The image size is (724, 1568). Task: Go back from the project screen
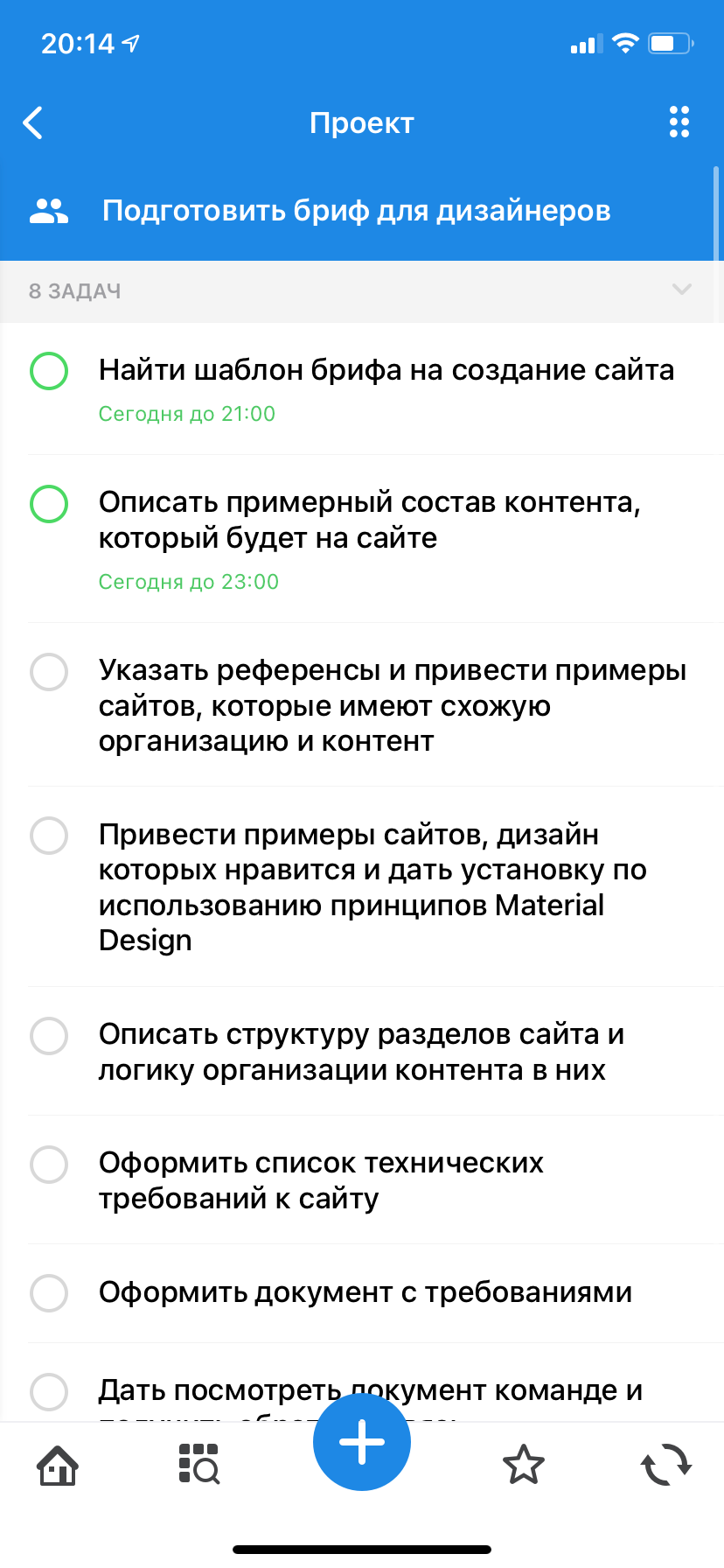[x=33, y=123]
